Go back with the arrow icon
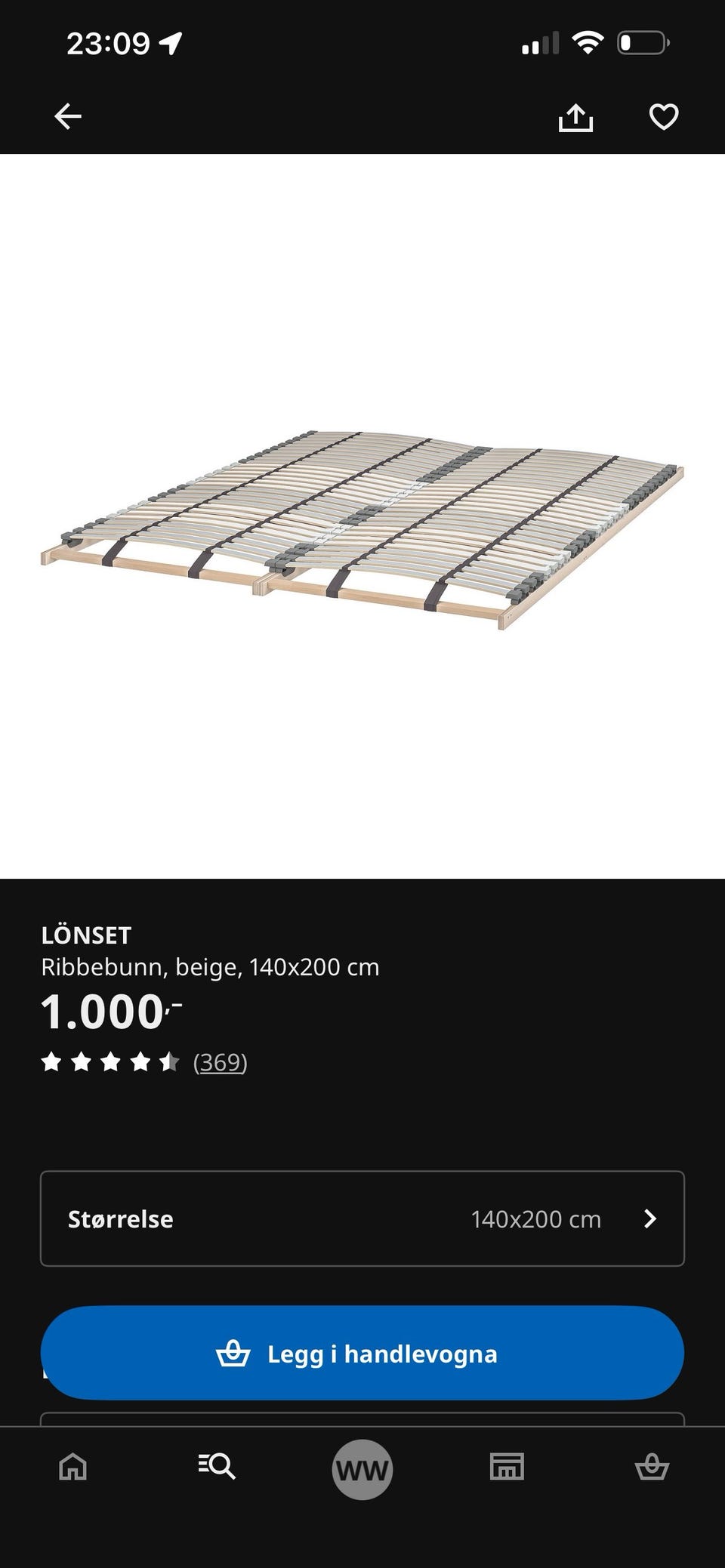The width and height of the screenshot is (725, 1568). coord(68,116)
